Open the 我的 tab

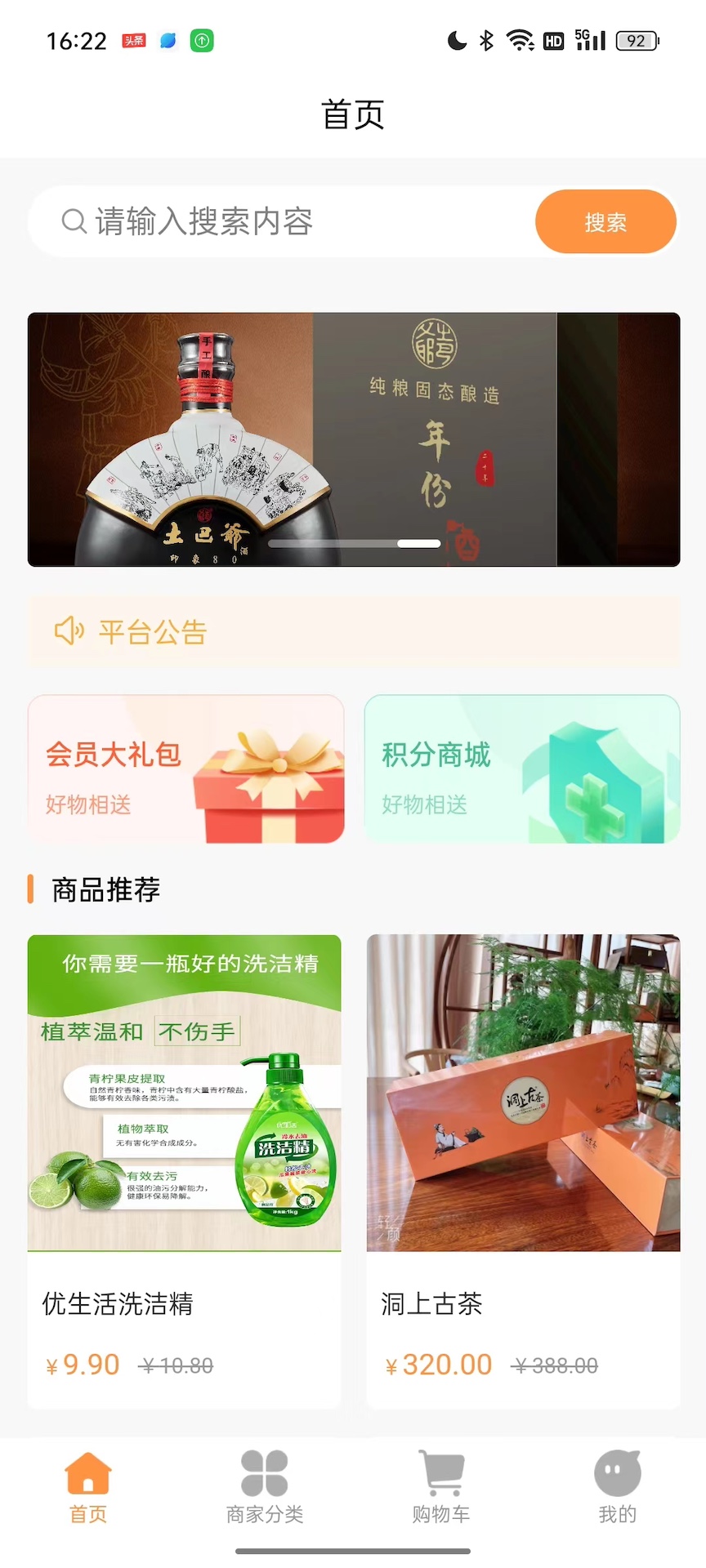(x=617, y=1488)
